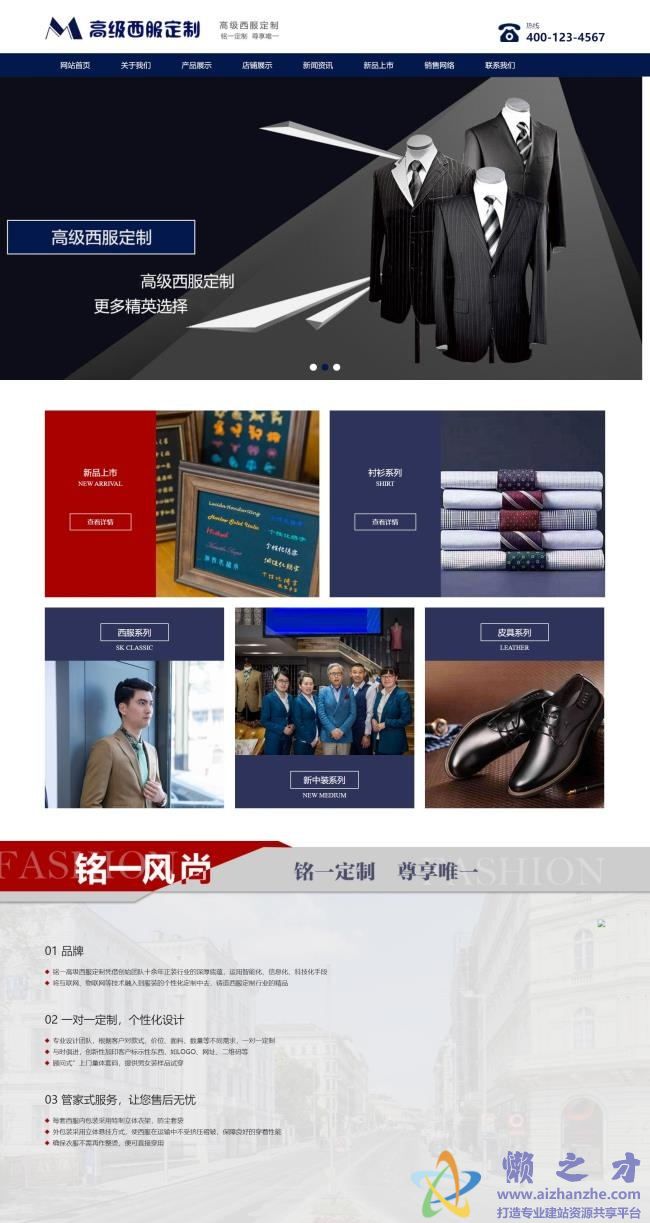Tap 查看详情 on the 新品上市 card
This screenshot has width=650, height=1223.
(100, 521)
